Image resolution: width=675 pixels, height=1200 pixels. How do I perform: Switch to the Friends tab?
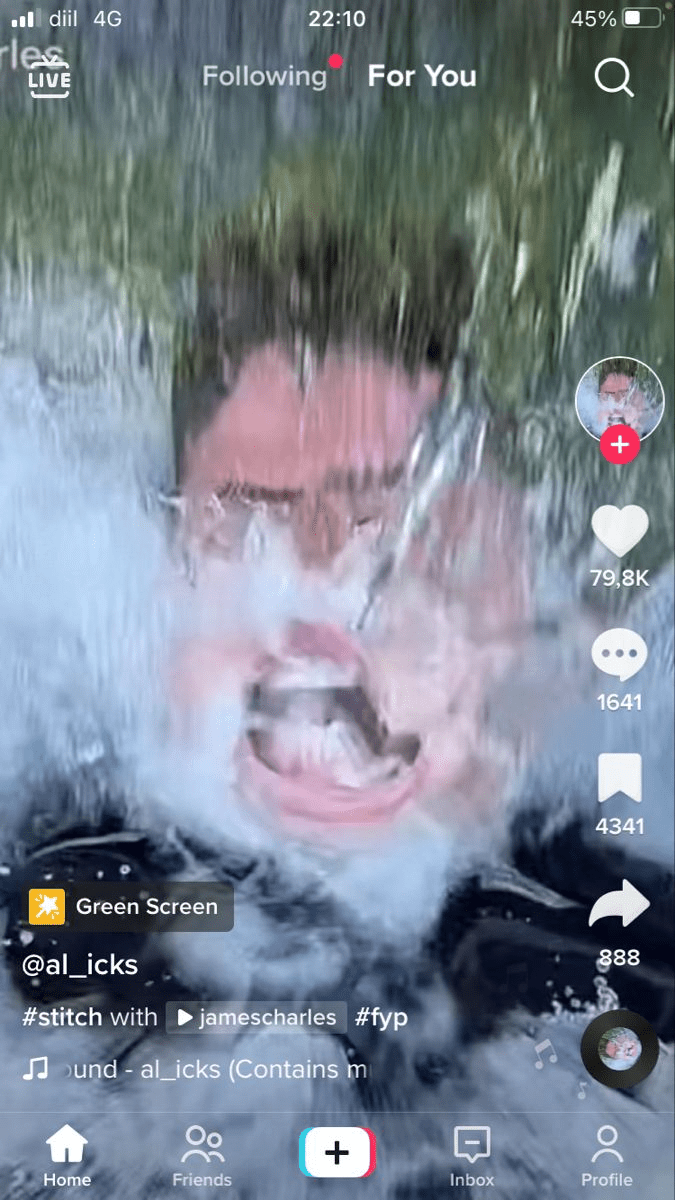click(202, 1156)
